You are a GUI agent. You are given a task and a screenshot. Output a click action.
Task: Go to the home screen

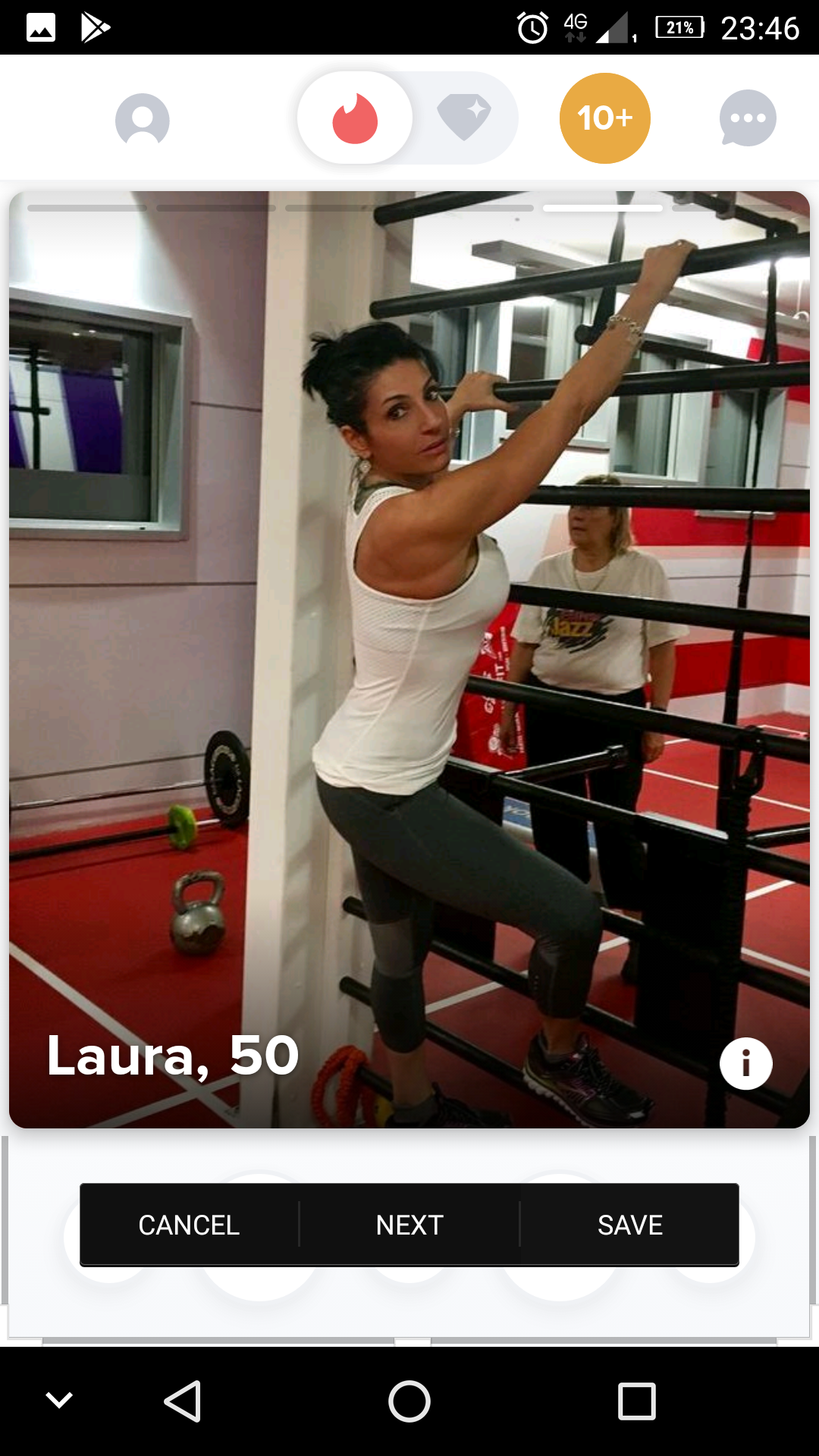[x=409, y=1401]
